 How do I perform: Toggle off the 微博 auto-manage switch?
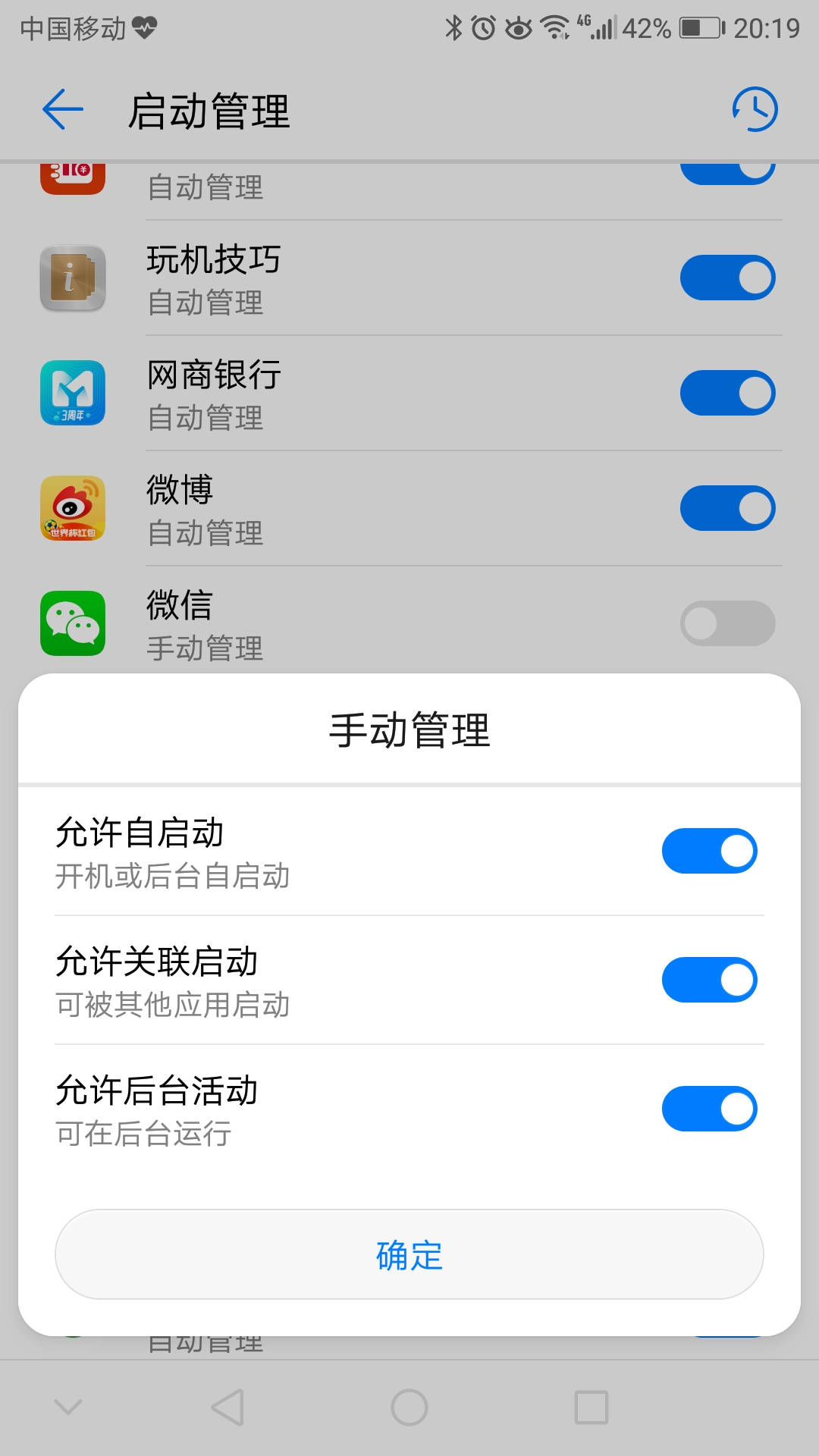[727, 507]
